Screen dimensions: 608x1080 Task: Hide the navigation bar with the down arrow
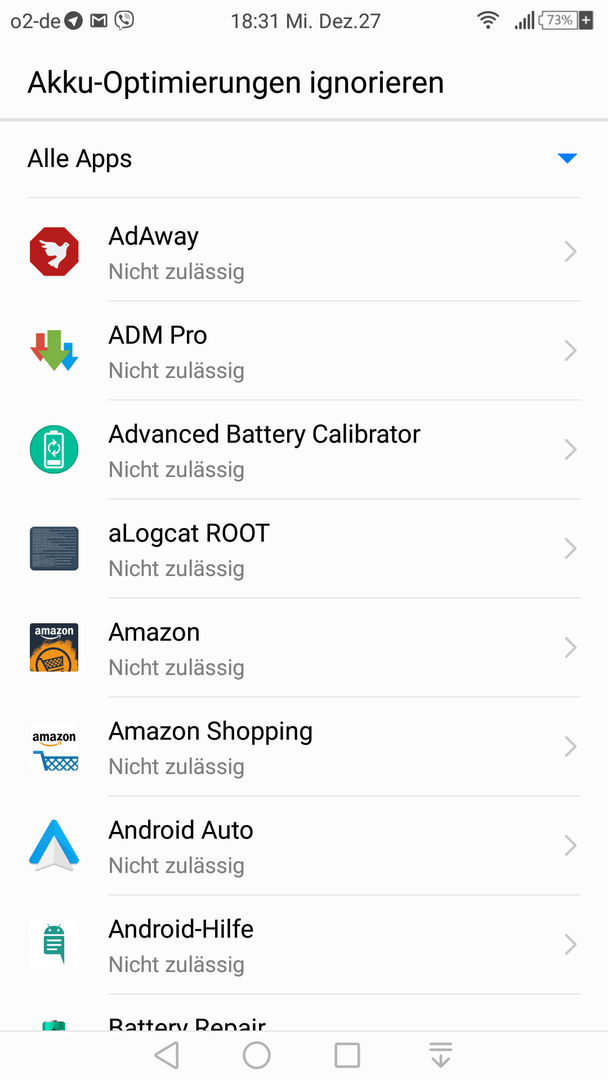(440, 1055)
